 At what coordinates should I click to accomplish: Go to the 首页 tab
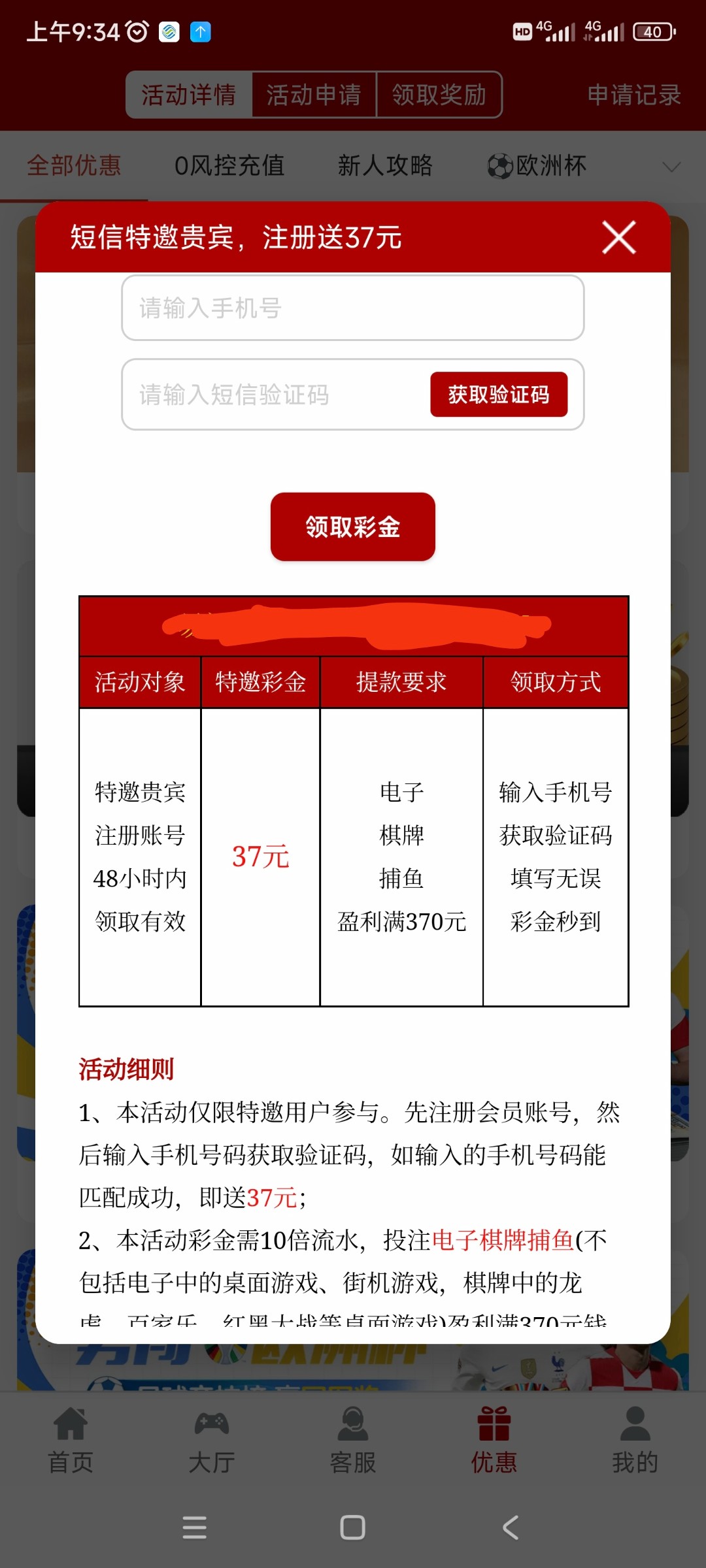pos(71,1441)
